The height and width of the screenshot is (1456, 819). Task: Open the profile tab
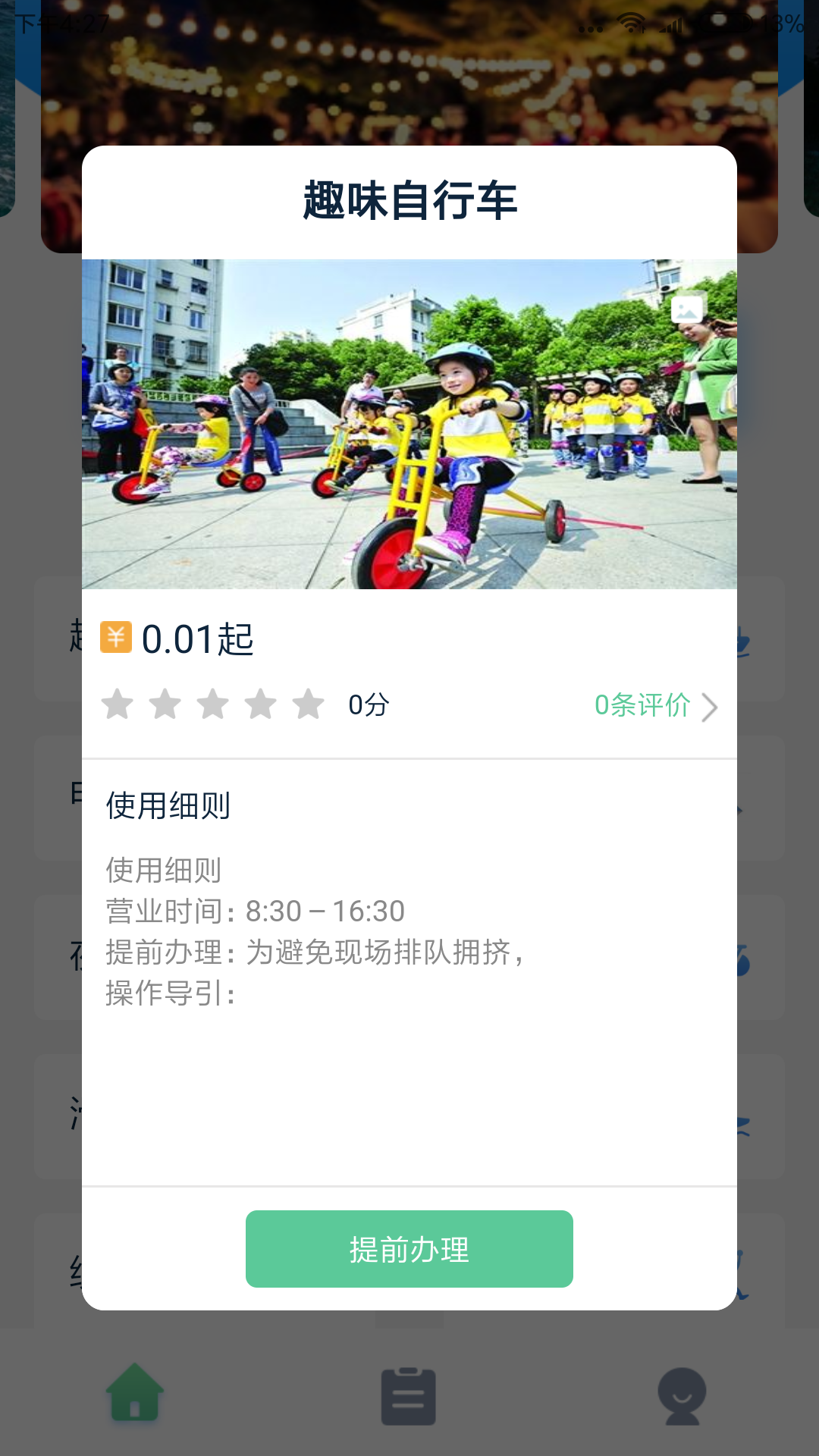[681, 1395]
